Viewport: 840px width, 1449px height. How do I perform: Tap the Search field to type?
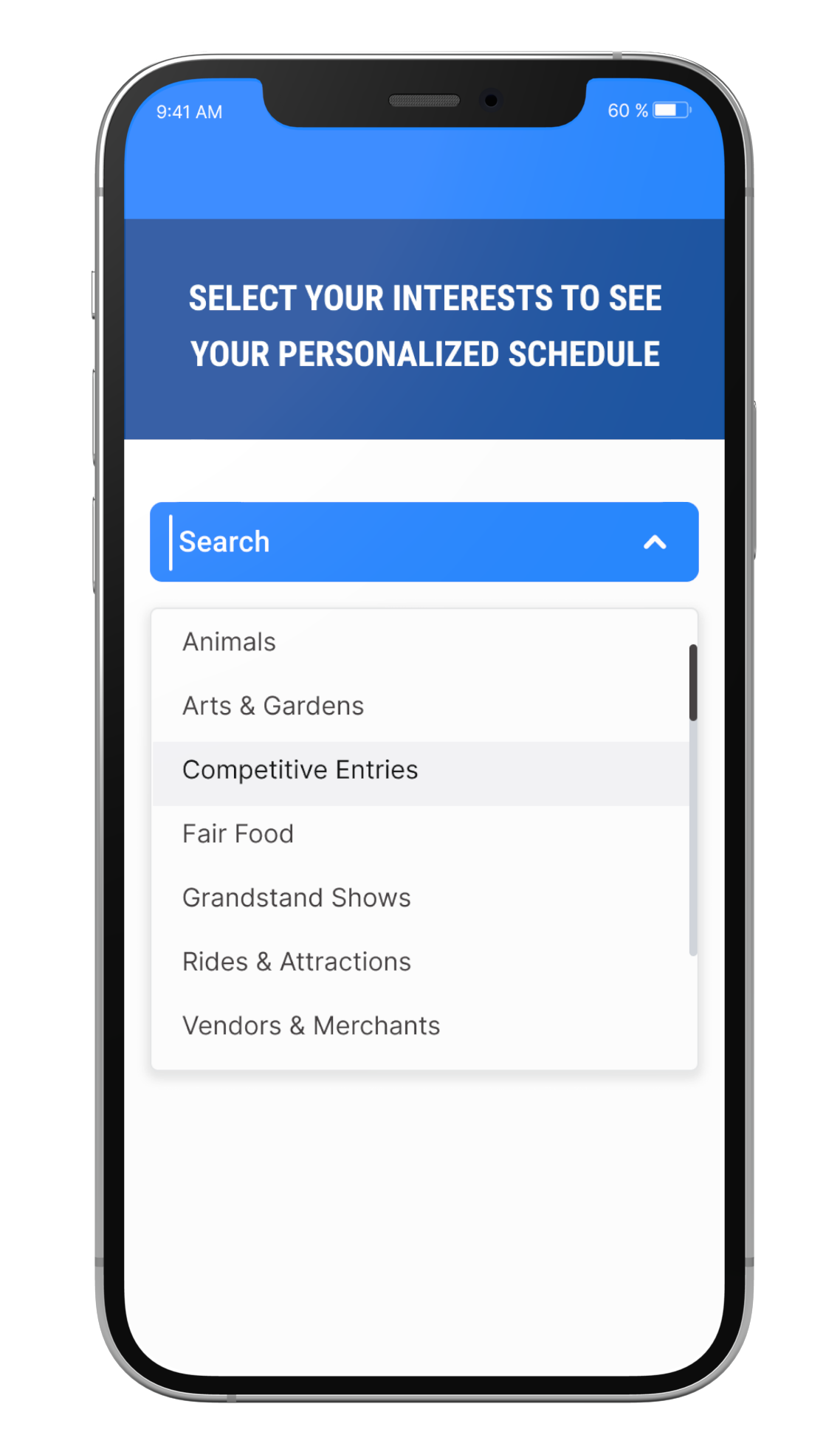(399, 542)
